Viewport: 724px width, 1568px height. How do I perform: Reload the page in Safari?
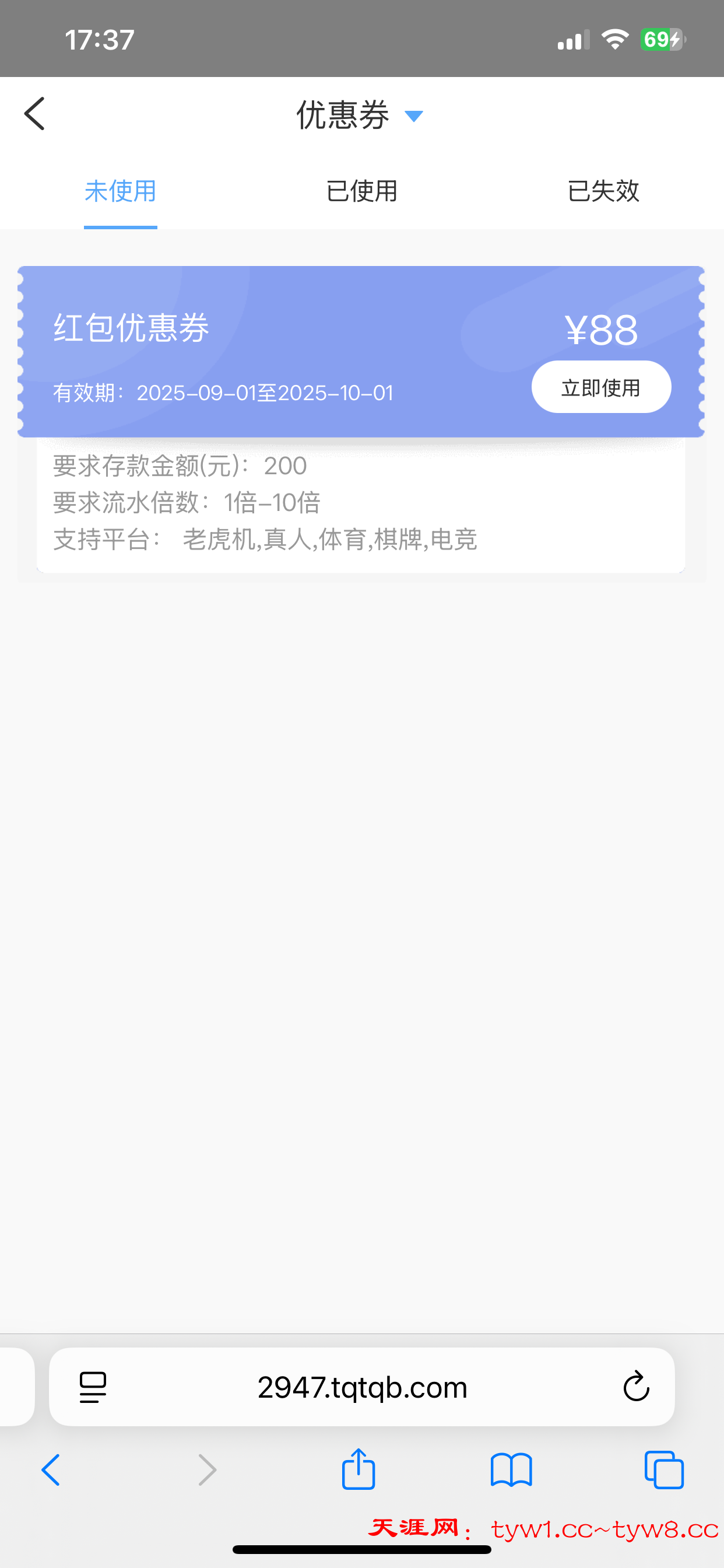point(636,1387)
